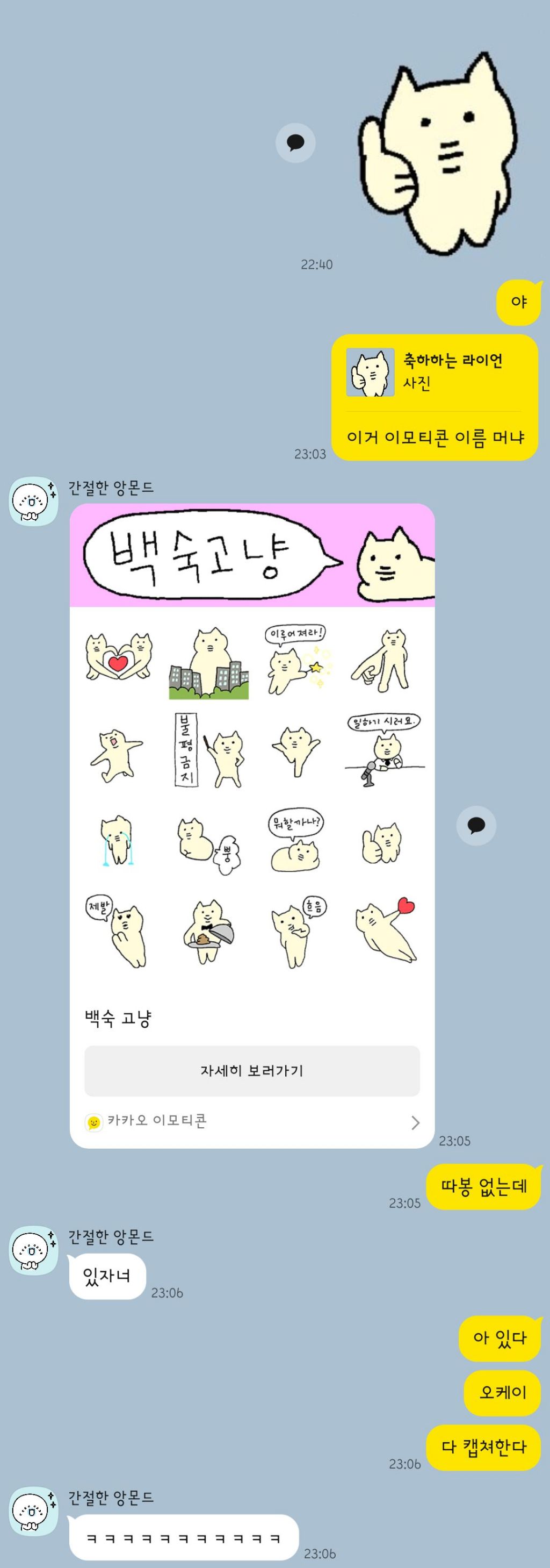Open the 카카오 이모티콘 link row

[x=252, y=1121]
